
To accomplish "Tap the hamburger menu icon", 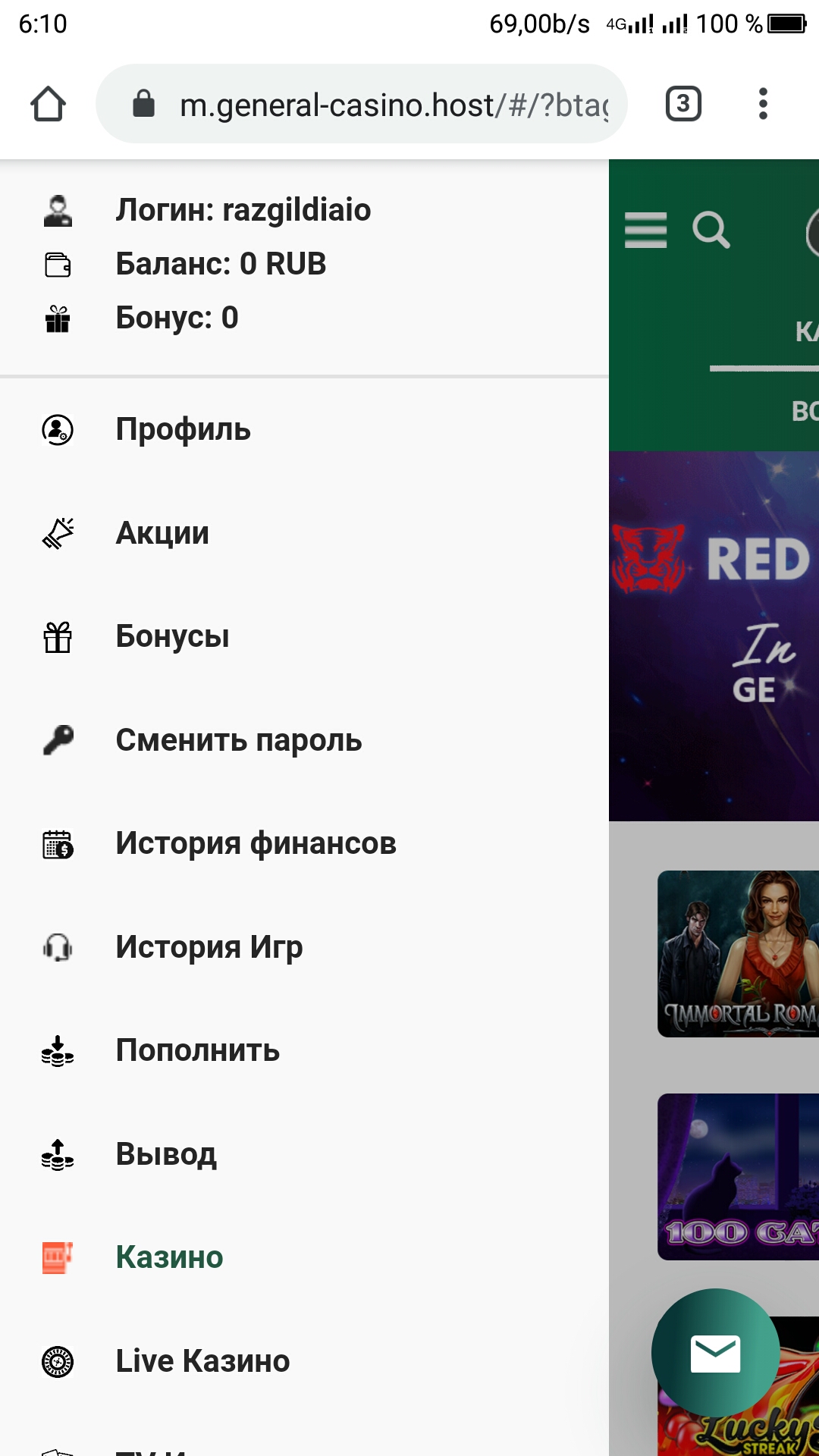I will coord(645,231).
